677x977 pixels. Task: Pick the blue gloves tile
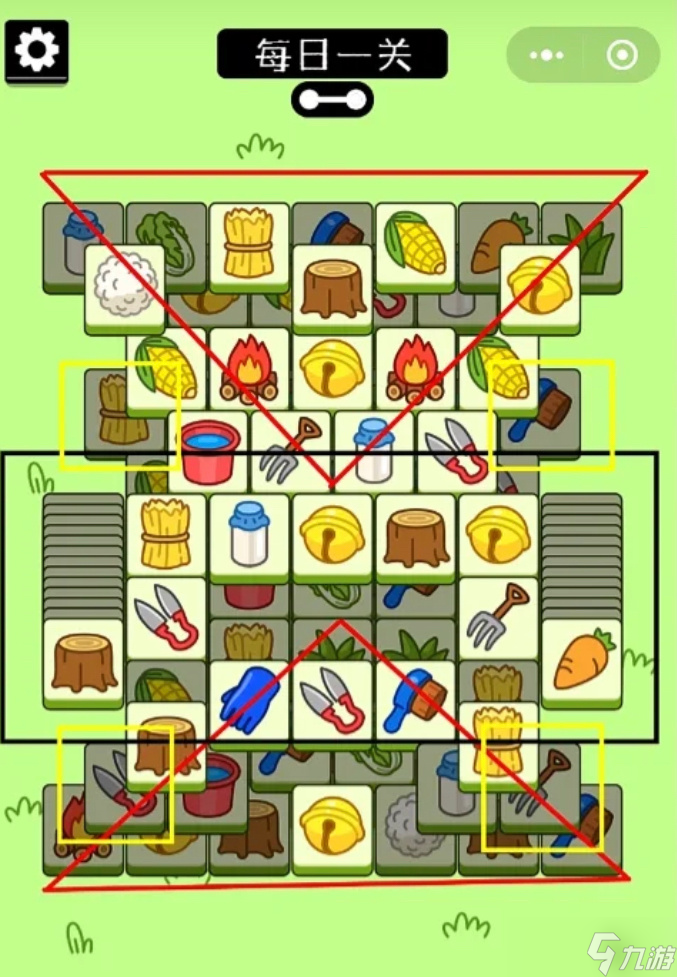[250, 696]
